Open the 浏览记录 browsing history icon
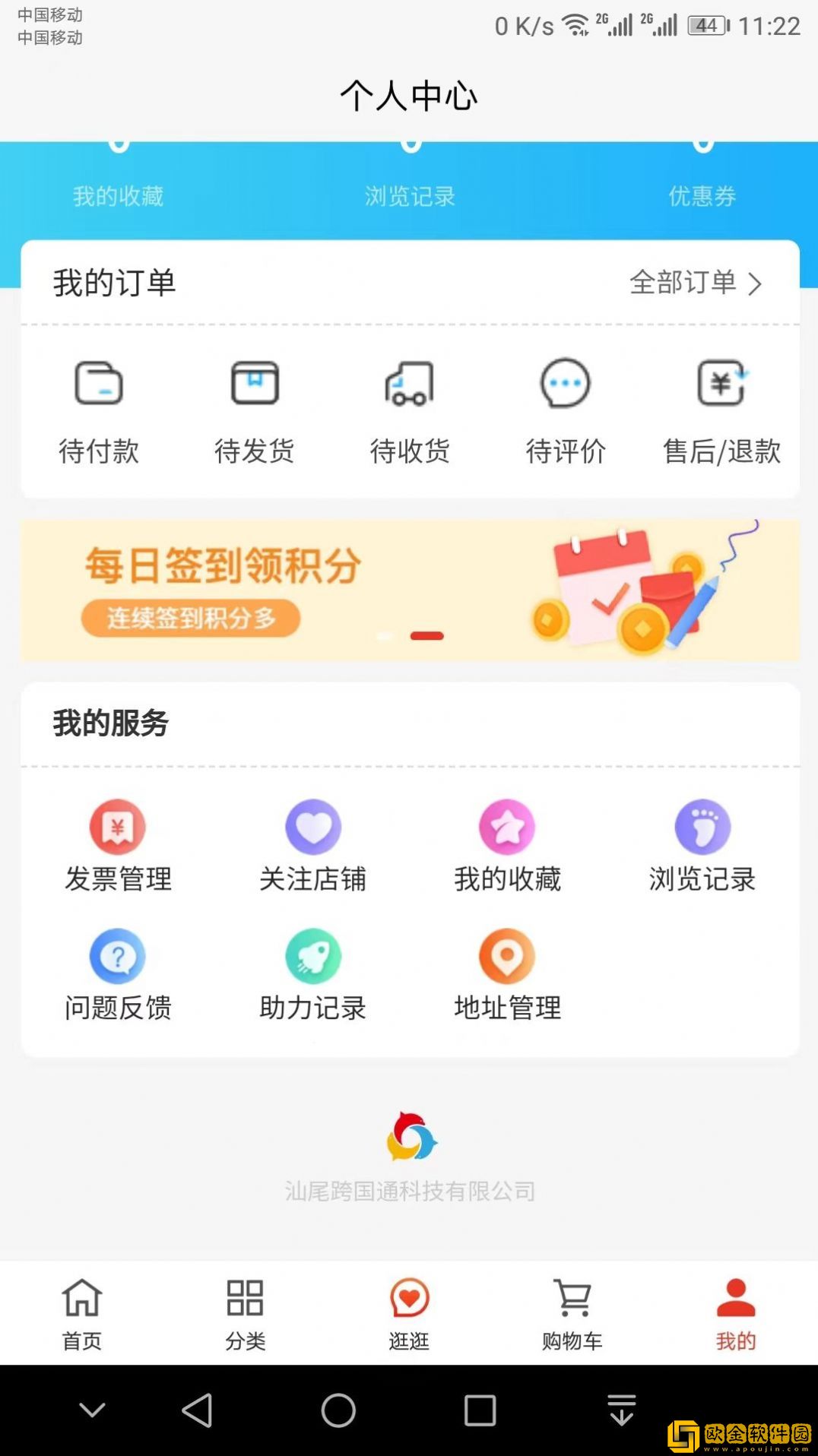 (x=702, y=846)
